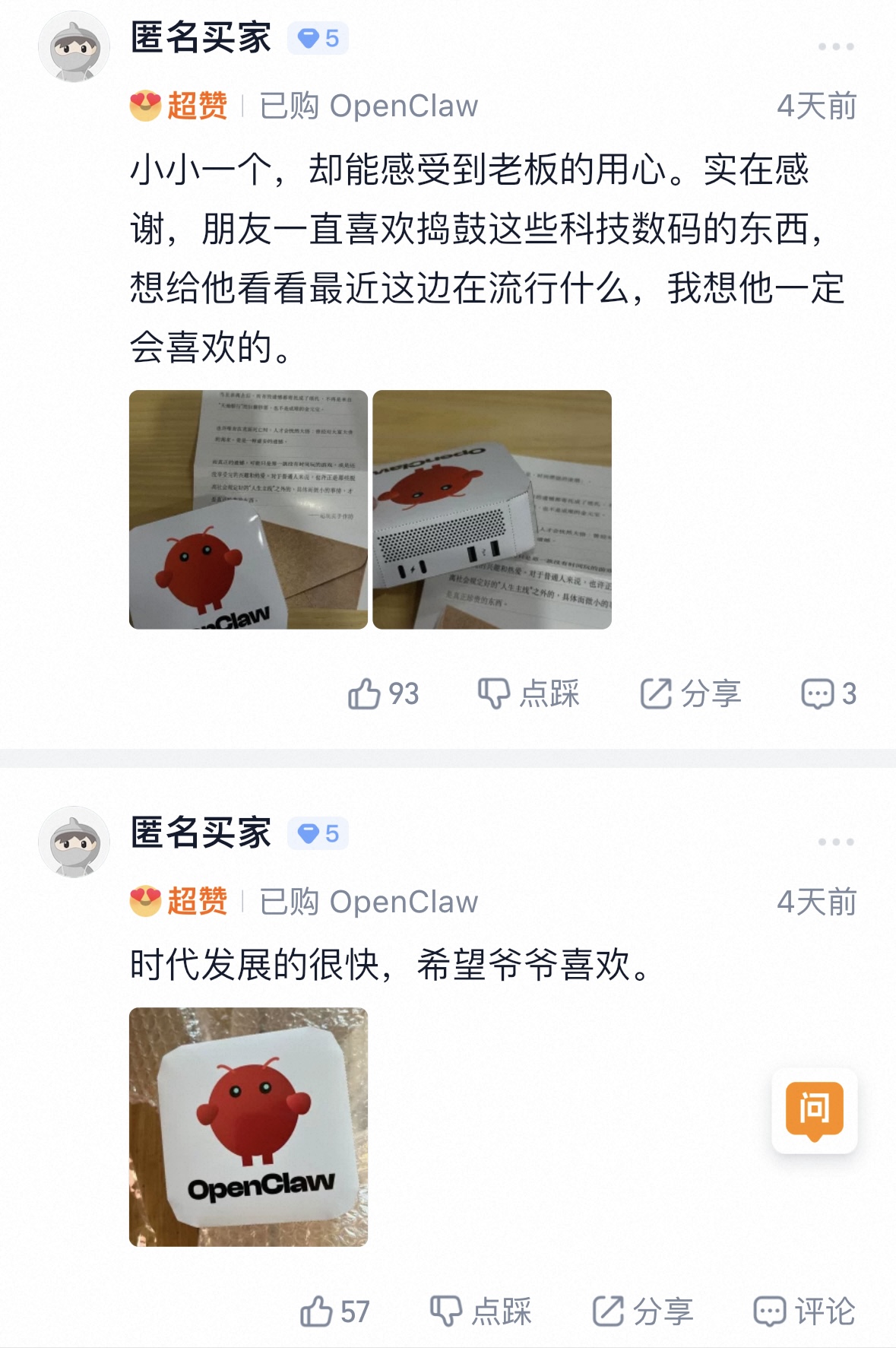Open first anonymous buyer's avatar
This screenshot has height=1348, width=896.
(x=74, y=47)
